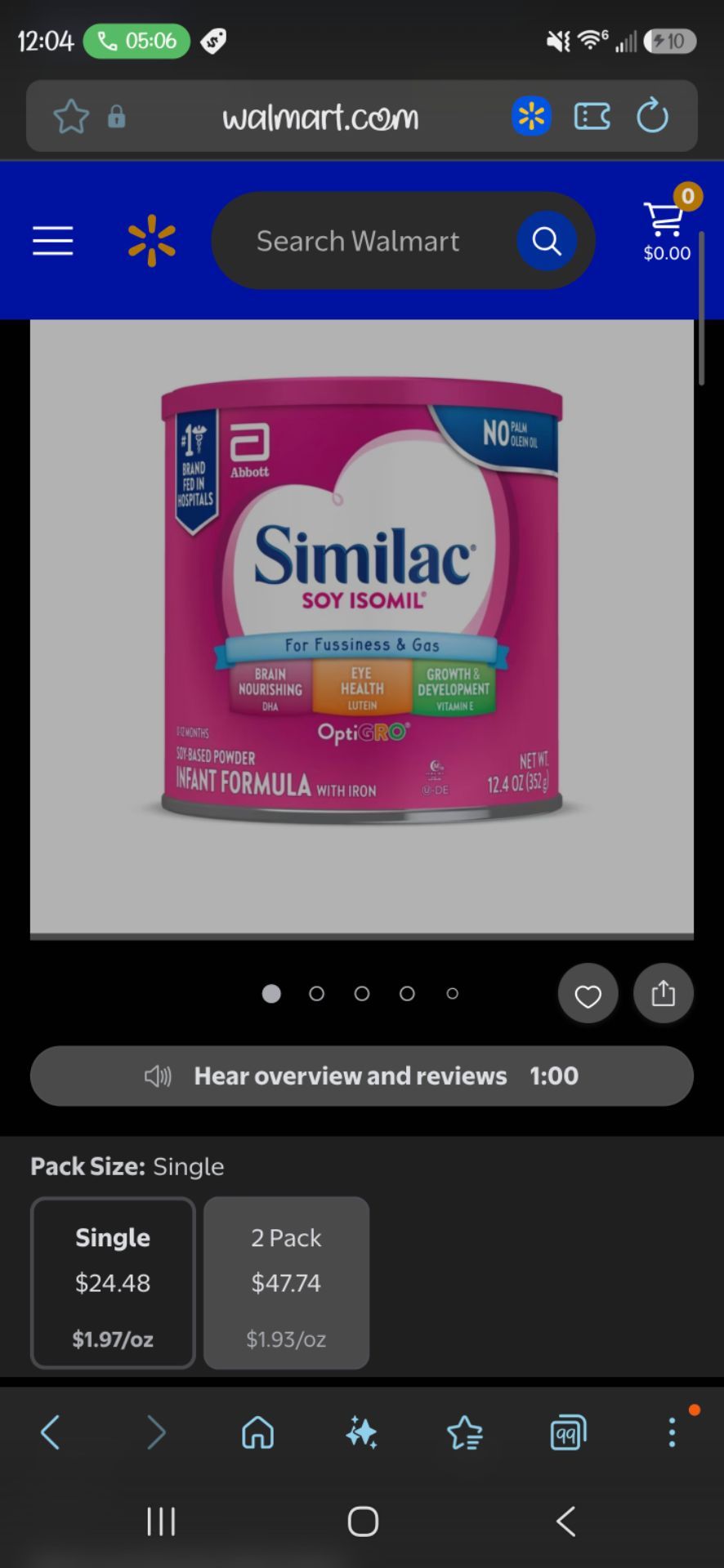Go to Walmart home via the spark logo
Image resolution: width=724 pixels, height=1568 pixels.
point(152,241)
